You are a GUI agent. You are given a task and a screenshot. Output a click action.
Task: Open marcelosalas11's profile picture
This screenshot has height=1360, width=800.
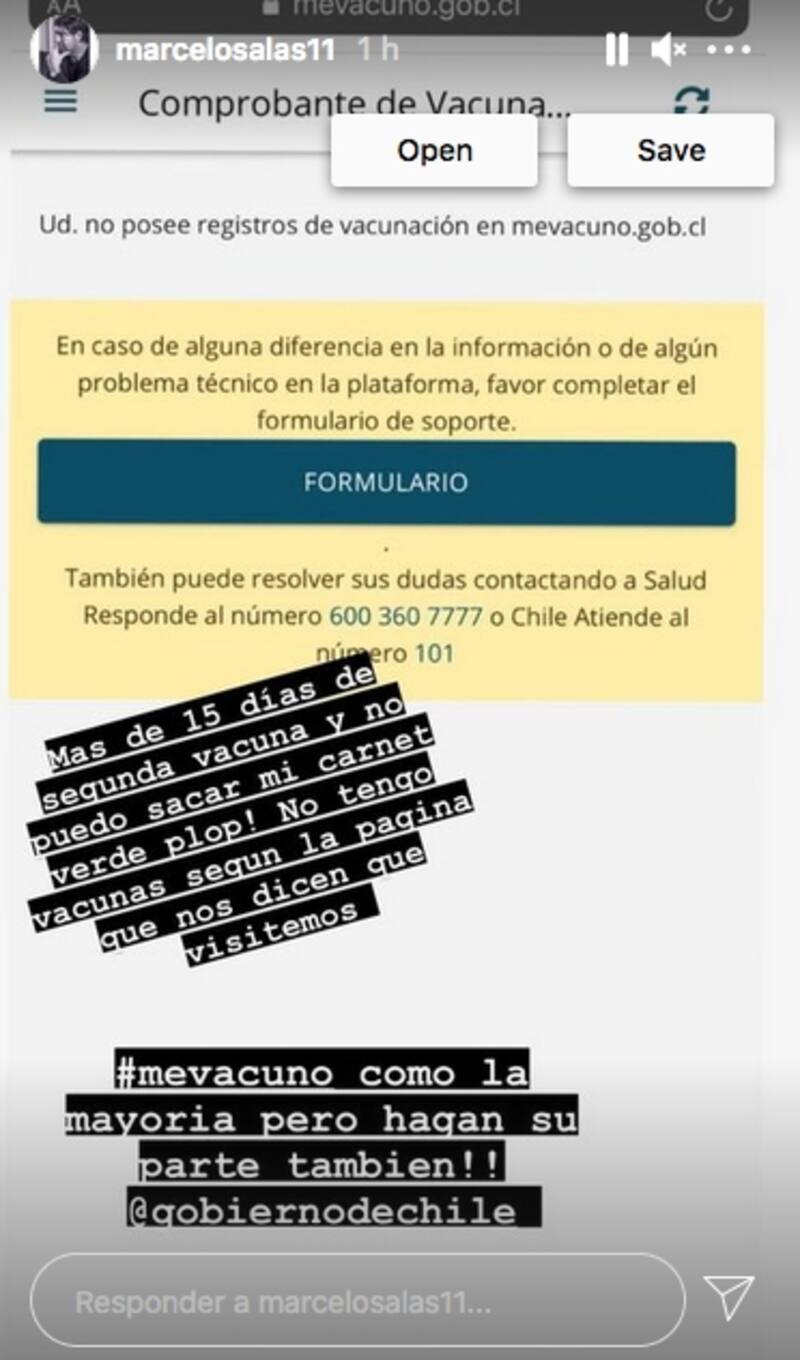point(63,49)
